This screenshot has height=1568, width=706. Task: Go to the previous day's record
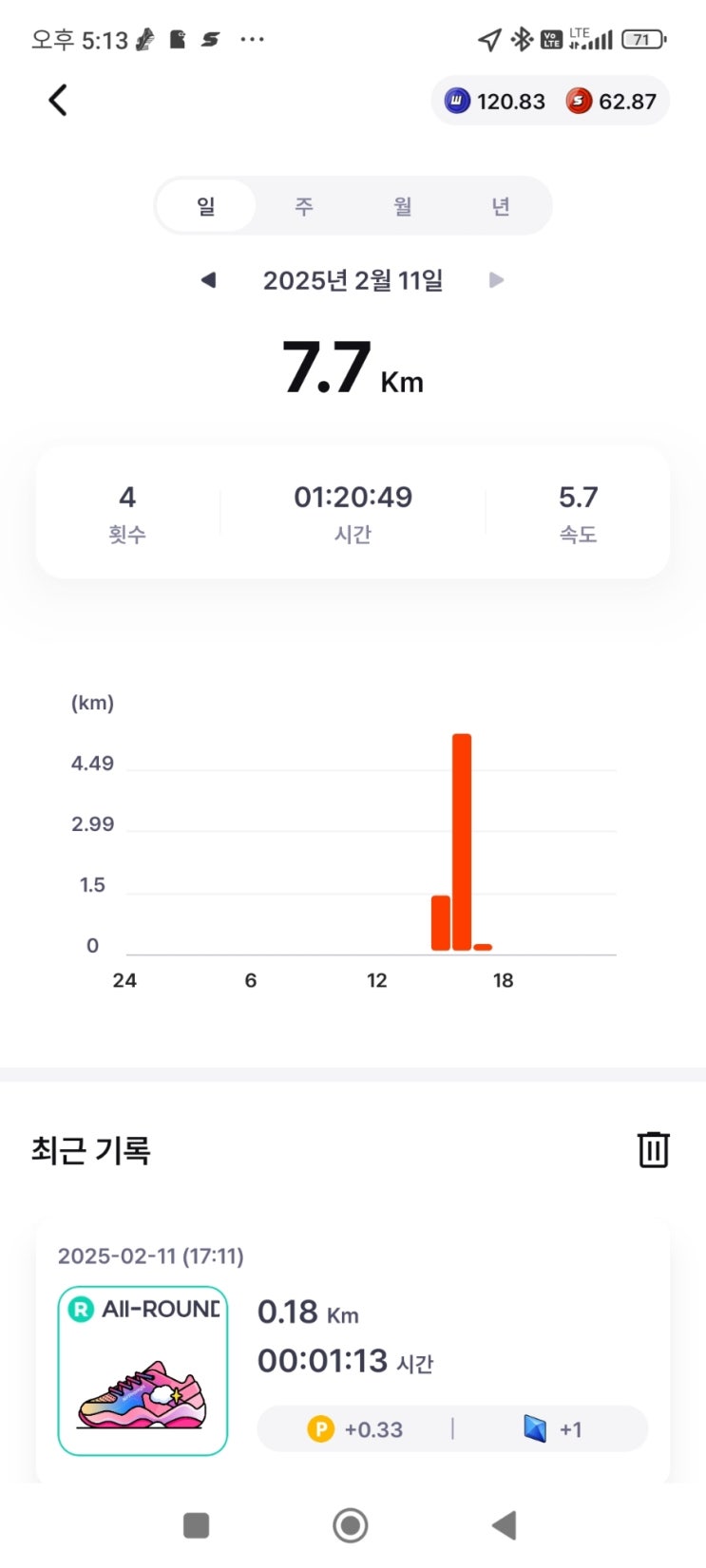209,280
